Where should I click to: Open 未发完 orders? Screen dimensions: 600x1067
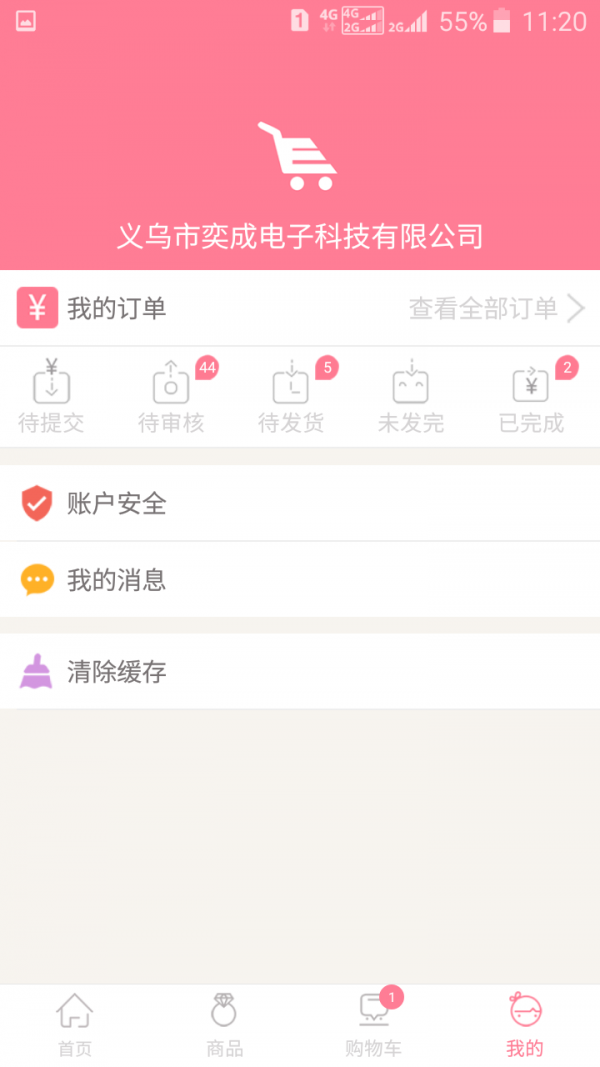[x=411, y=398]
